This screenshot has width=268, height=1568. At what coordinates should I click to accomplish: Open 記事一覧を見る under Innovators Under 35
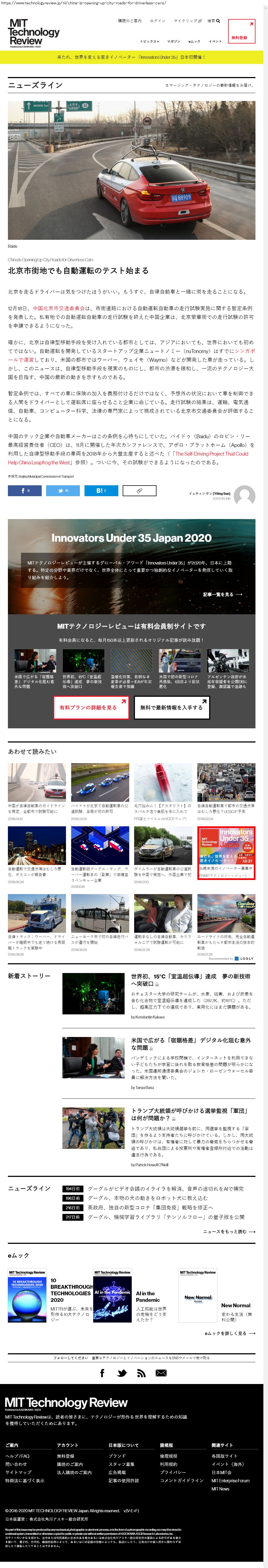coord(222,595)
